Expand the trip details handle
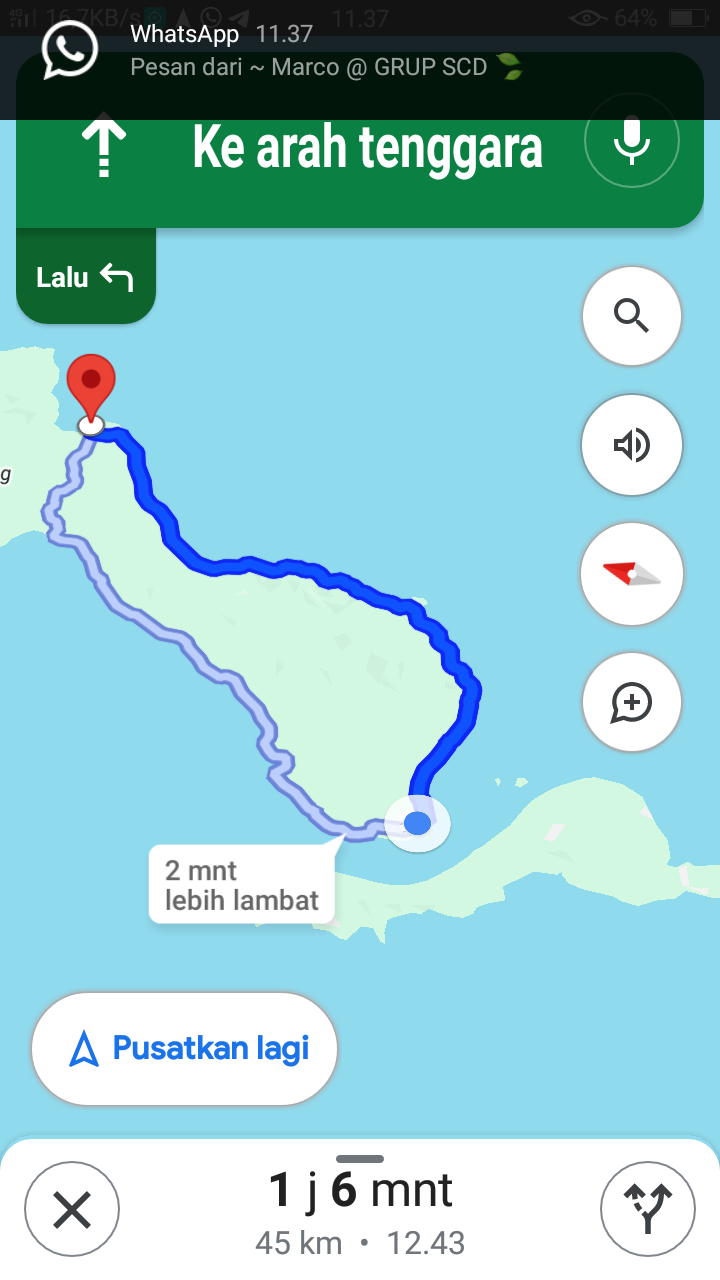 point(360,1158)
